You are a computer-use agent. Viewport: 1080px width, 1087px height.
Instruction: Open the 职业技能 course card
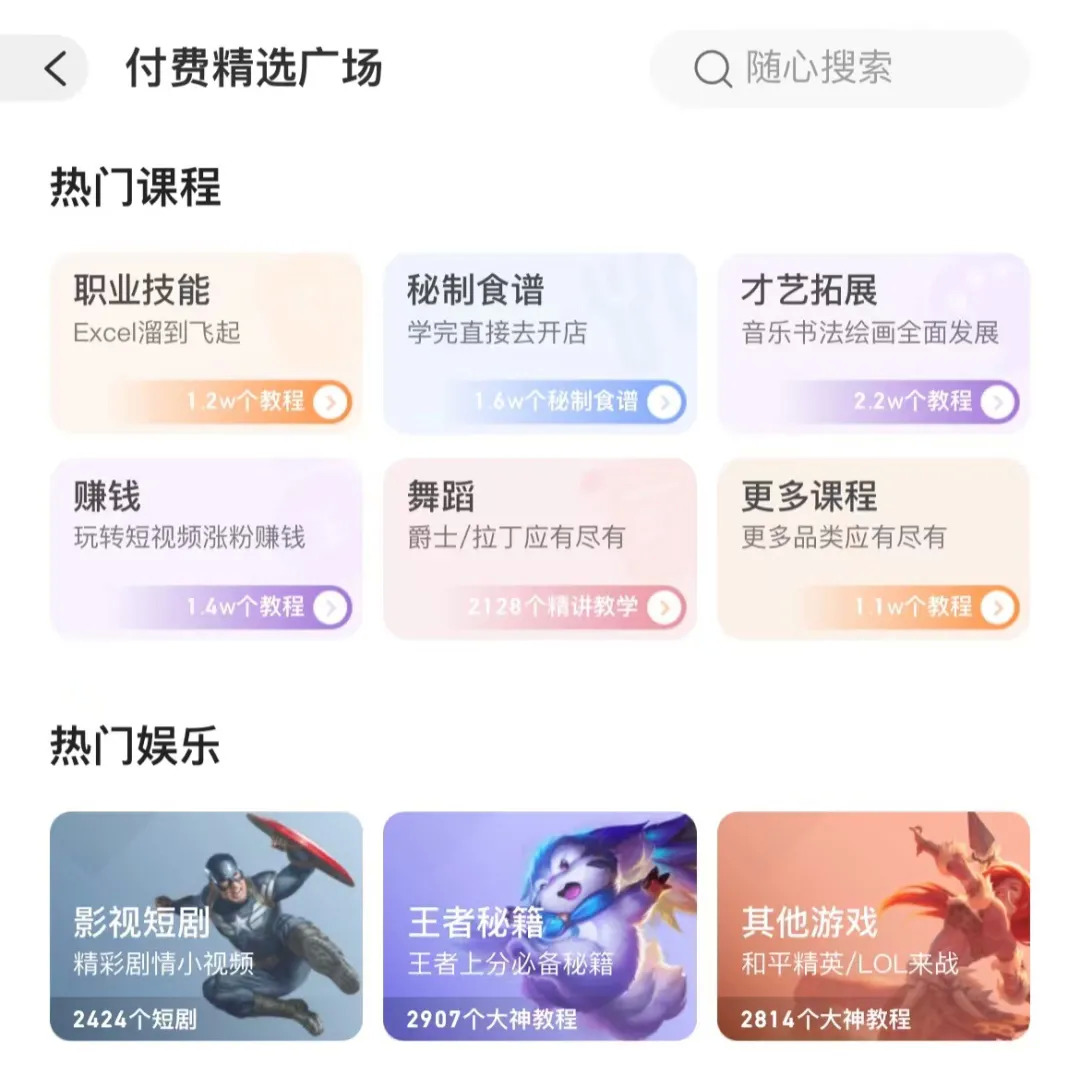click(x=206, y=343)
